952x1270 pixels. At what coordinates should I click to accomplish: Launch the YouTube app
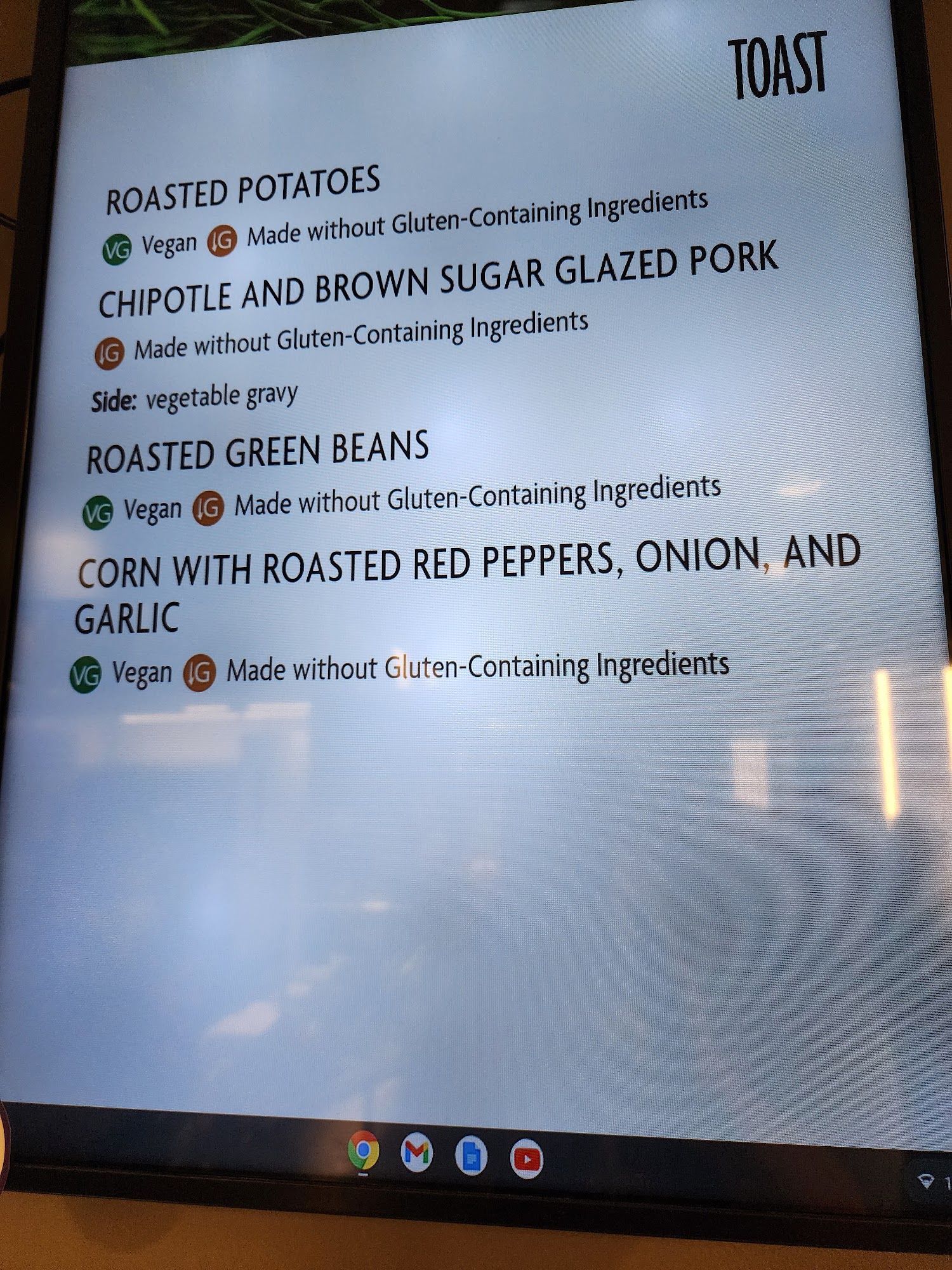tap(527, 1160)
